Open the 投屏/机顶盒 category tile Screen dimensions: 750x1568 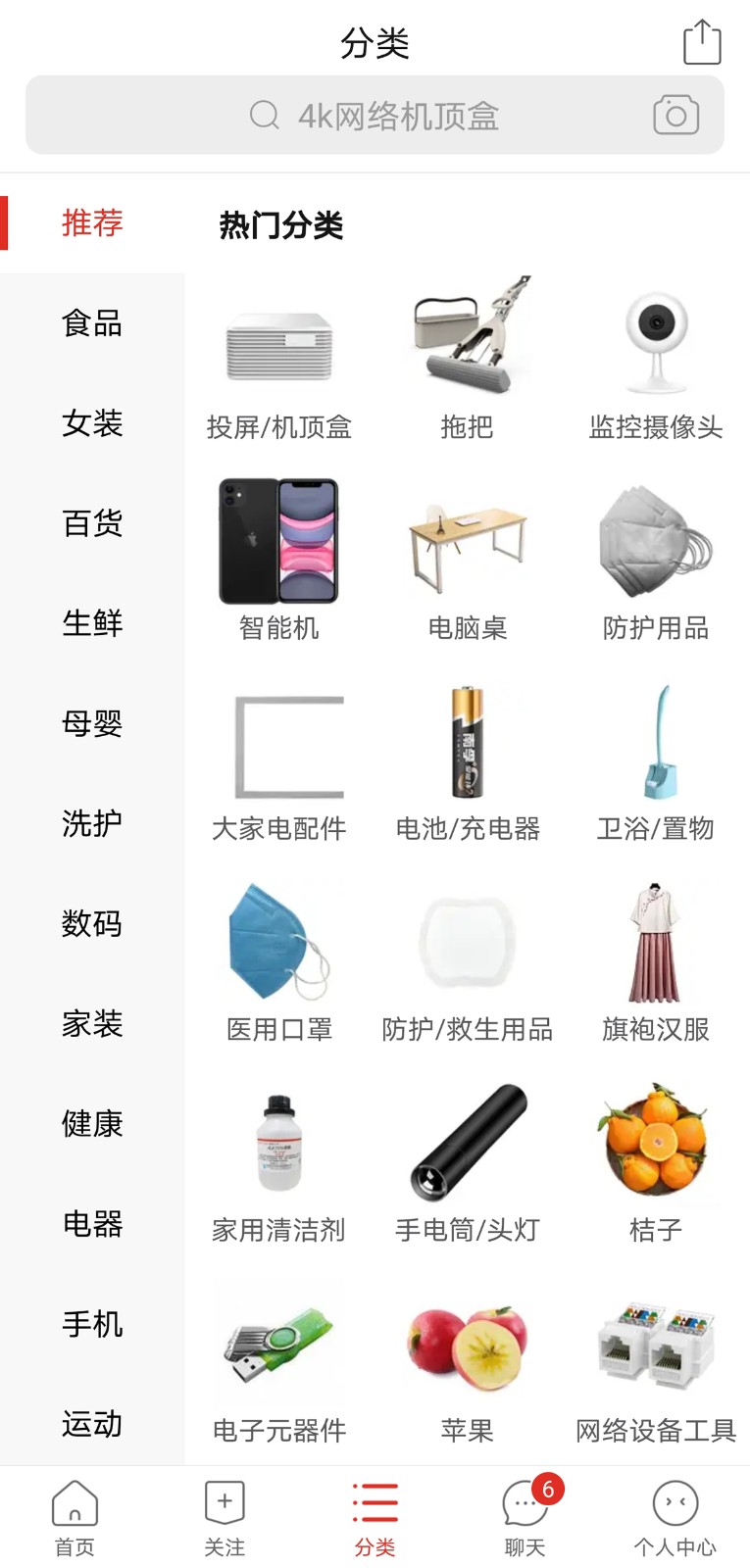tap(279, 360)
